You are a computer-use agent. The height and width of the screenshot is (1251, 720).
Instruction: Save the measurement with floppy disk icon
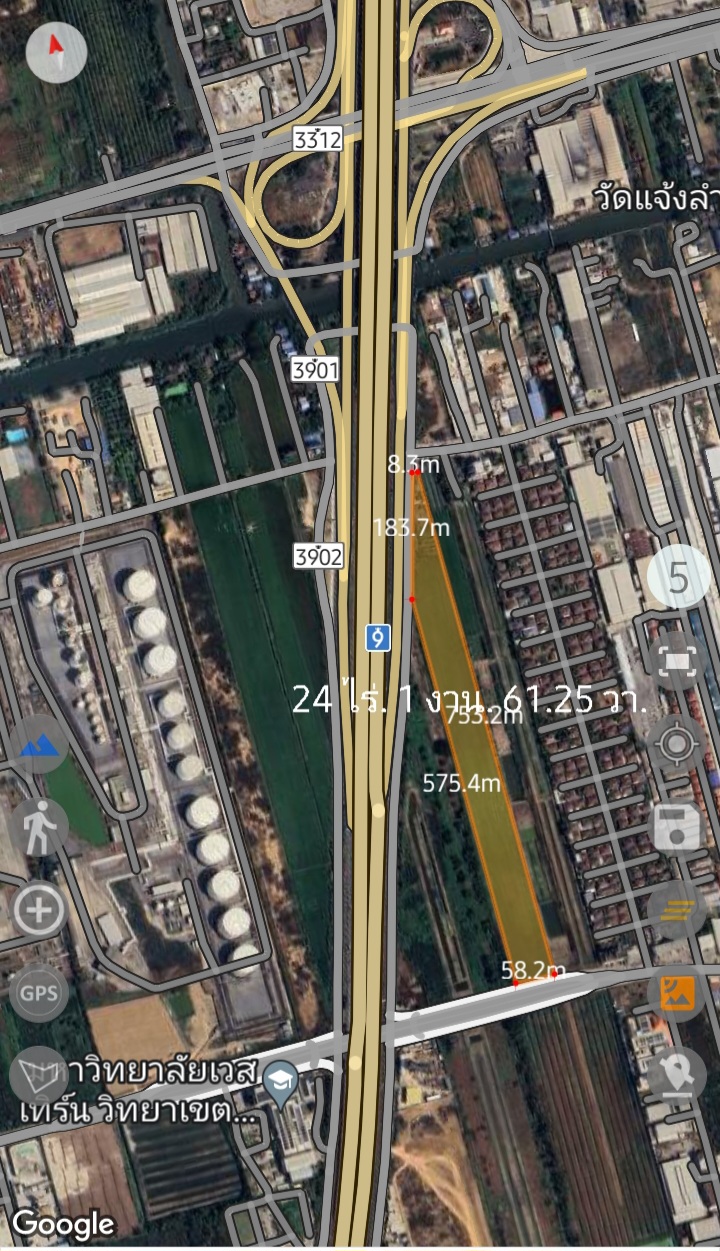677,827
